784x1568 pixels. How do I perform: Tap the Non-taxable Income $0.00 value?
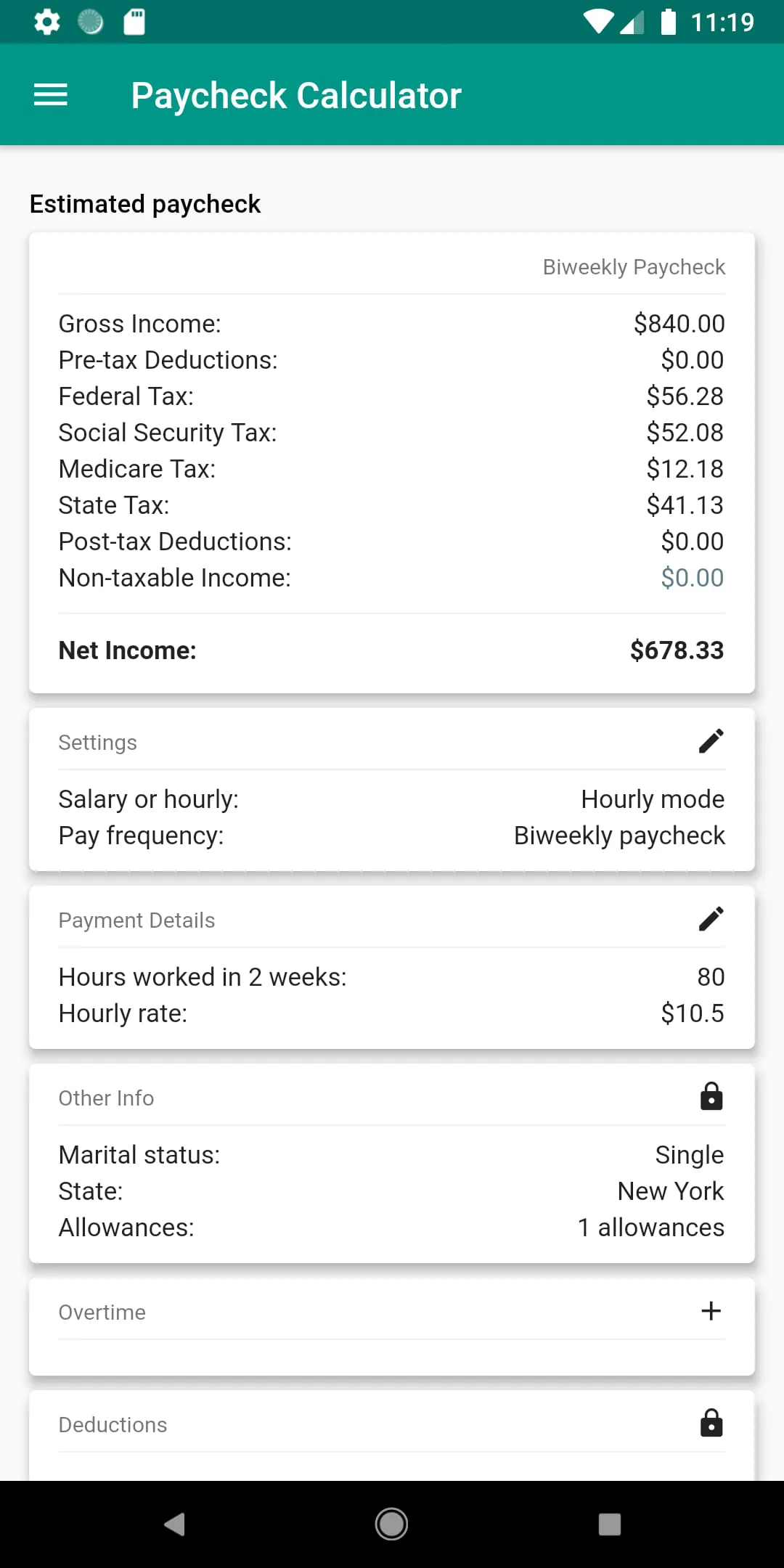tap(690, 578)
